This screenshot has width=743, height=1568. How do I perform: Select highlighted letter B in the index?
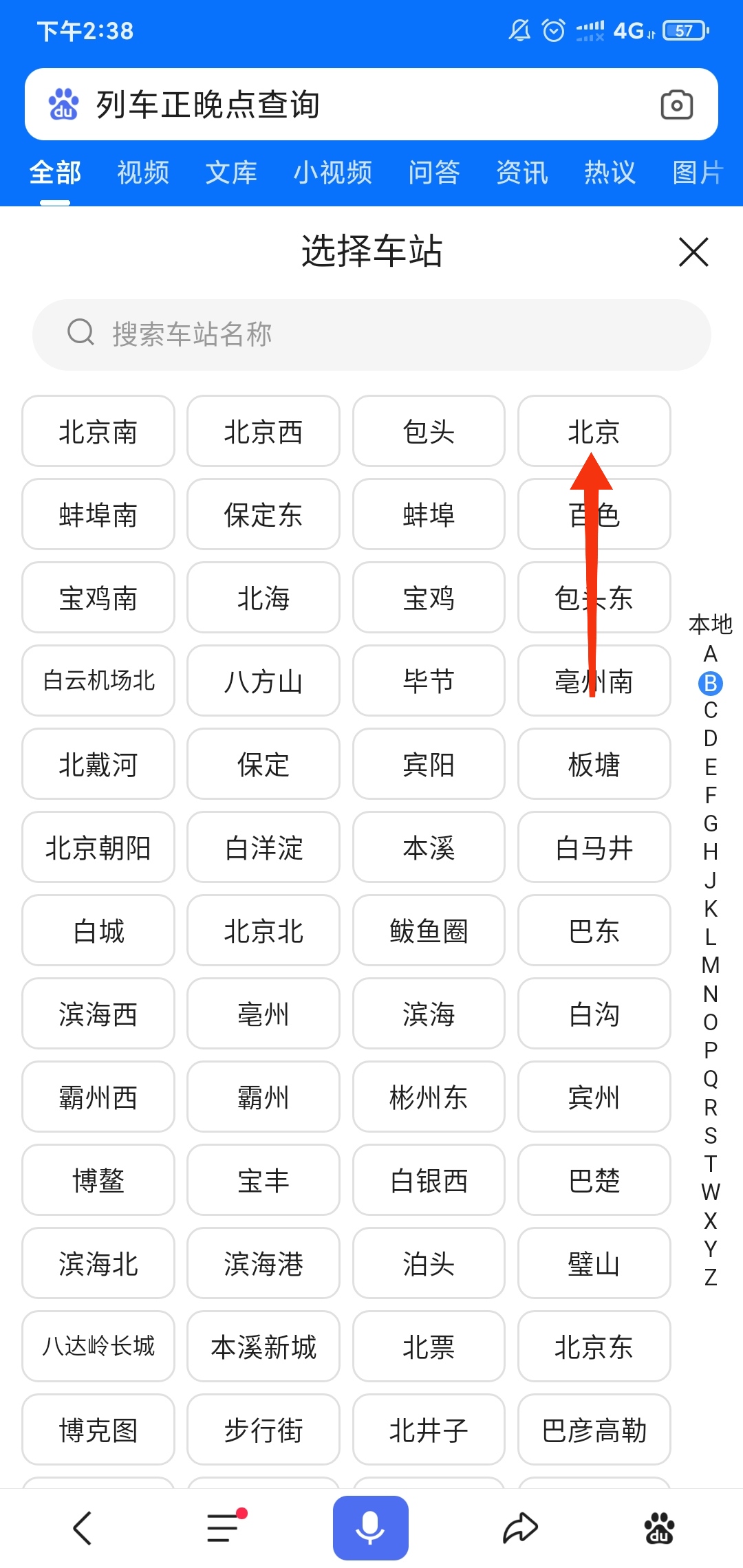pyautogui.click(x=709, y=684)
